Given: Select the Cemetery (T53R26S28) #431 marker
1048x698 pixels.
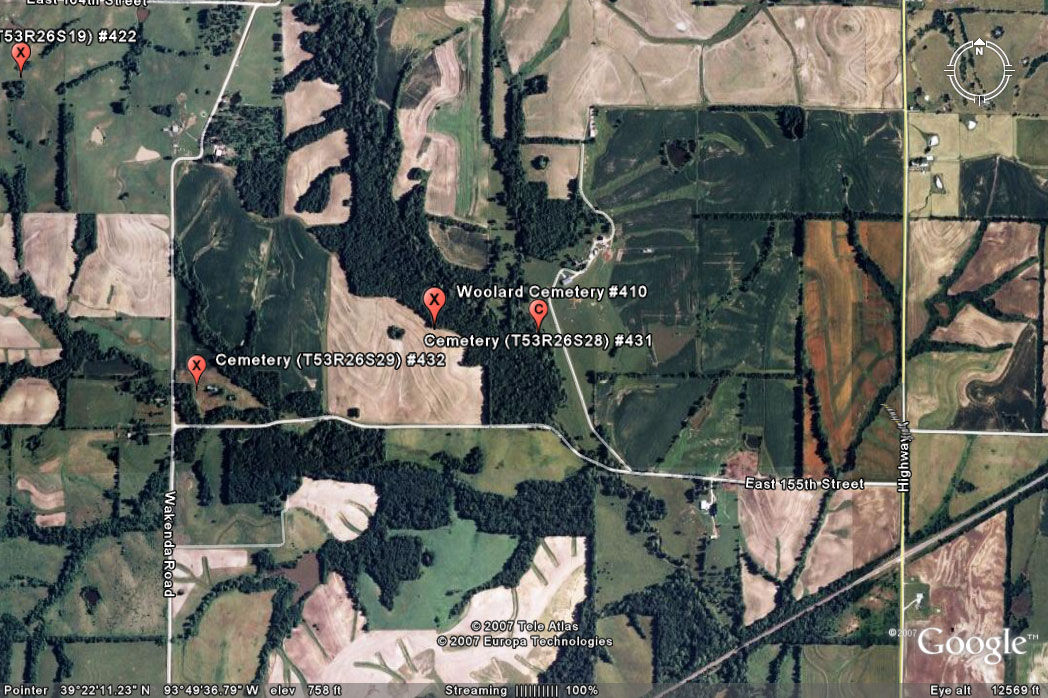Looking at the screenshot, I should (537, 313).
